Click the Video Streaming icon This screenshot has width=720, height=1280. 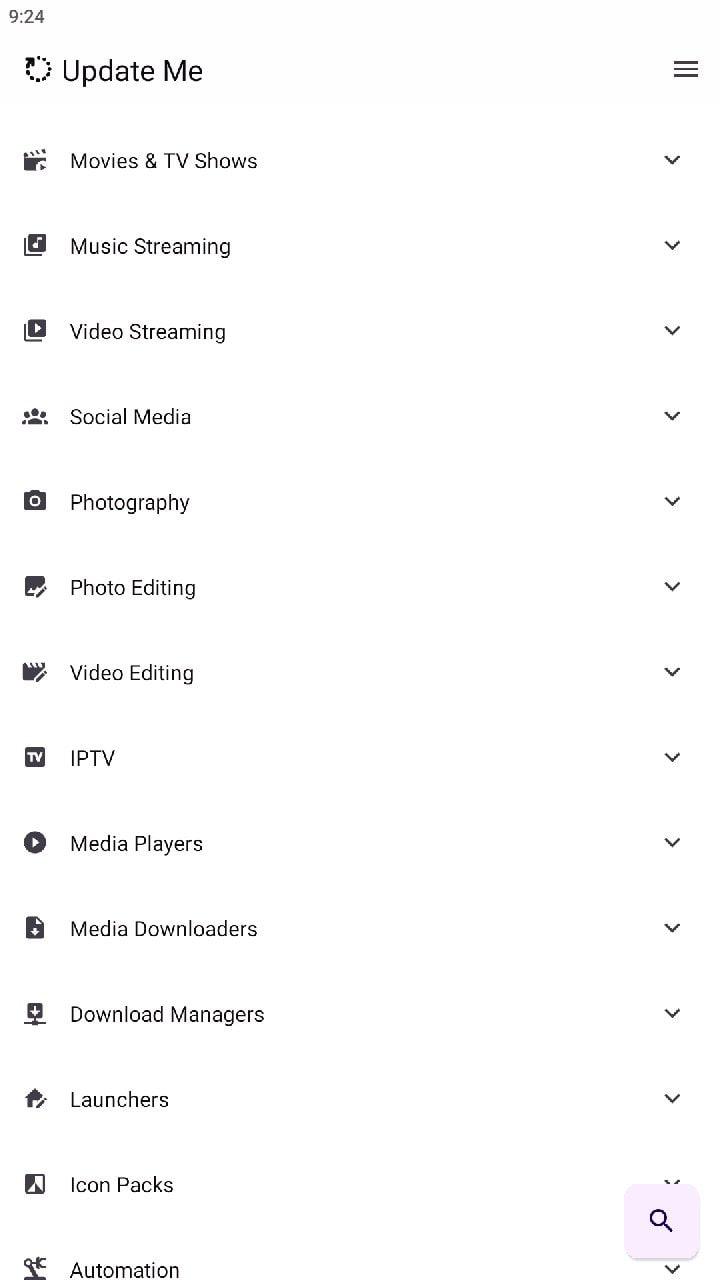35,330
